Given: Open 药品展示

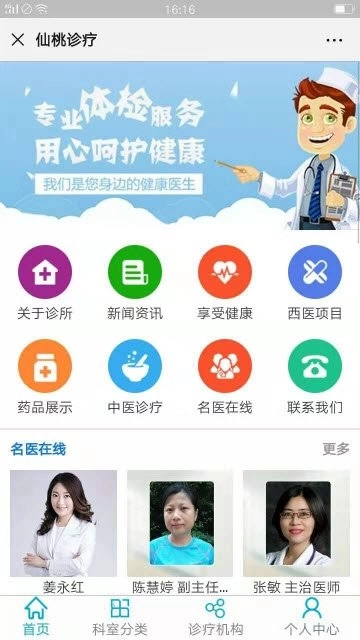Looking at the screenshot, I should 45,376.
